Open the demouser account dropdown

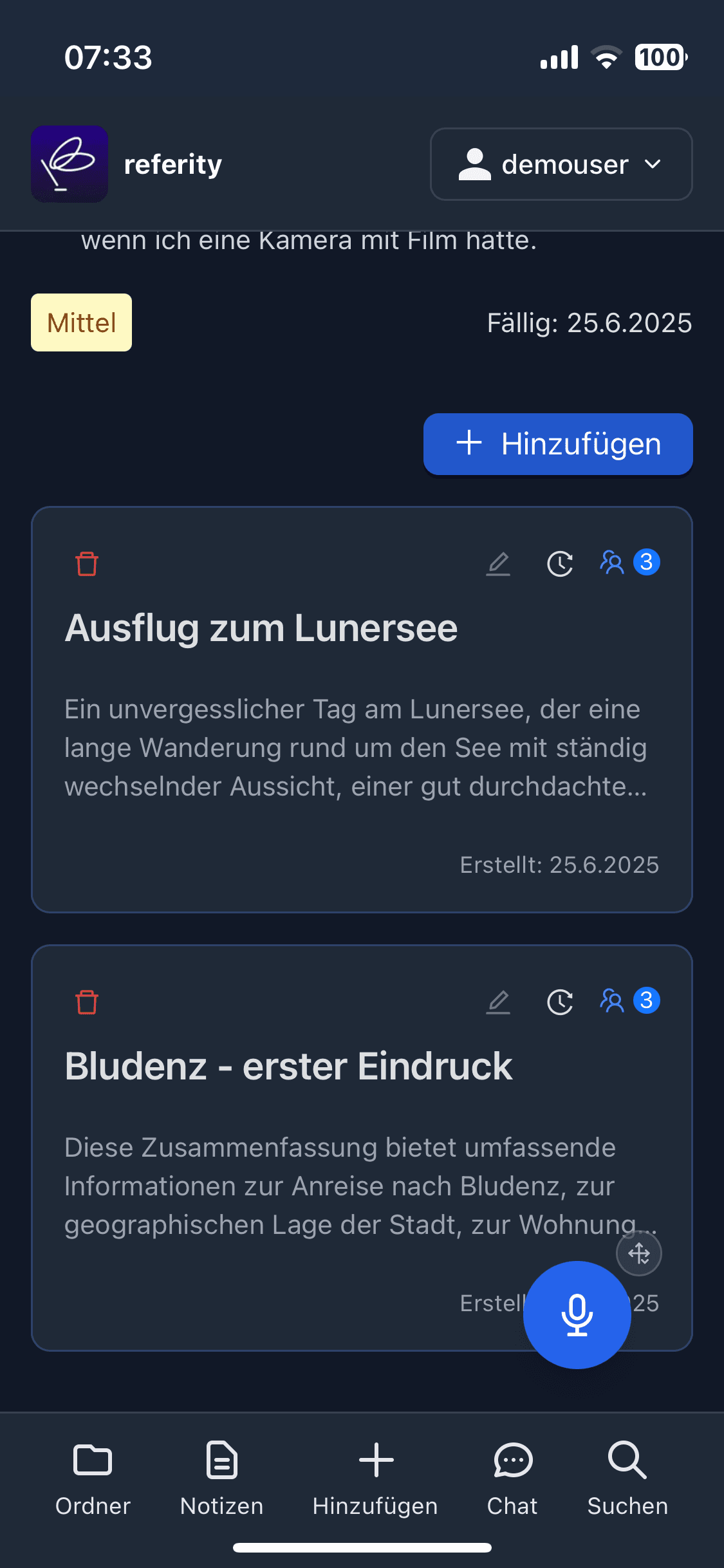pos(561,164)
